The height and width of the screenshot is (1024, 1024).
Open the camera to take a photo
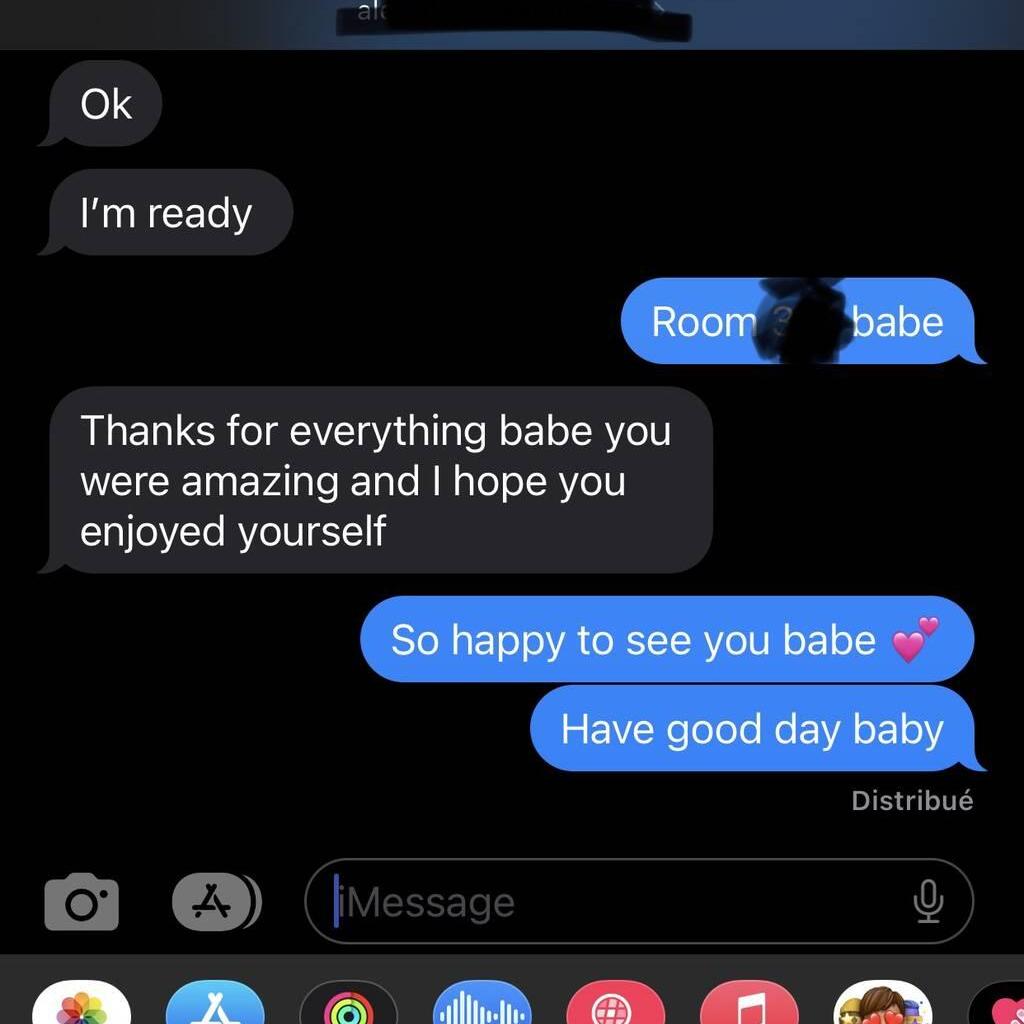pyautogui.click(x=82, y=902)
